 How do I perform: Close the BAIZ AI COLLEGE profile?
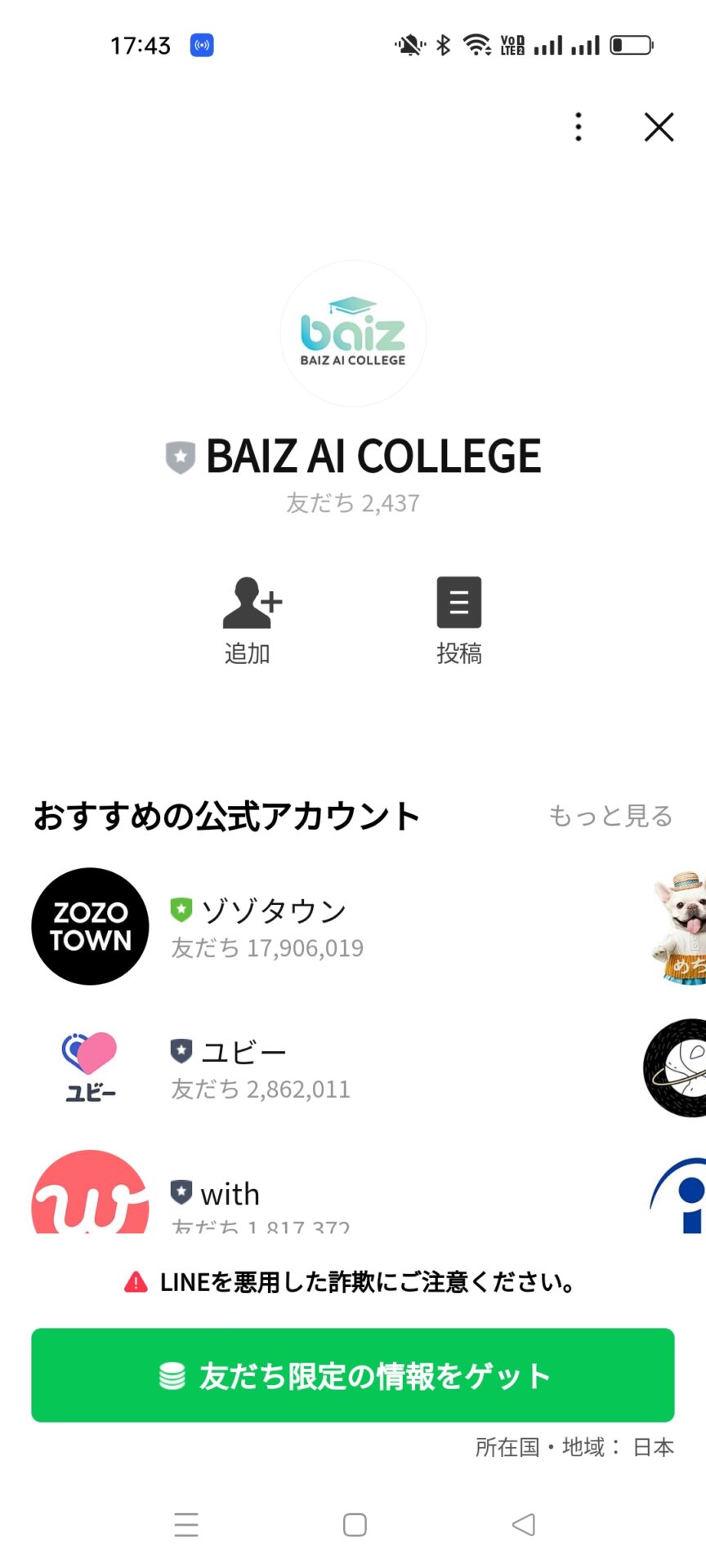659,127
